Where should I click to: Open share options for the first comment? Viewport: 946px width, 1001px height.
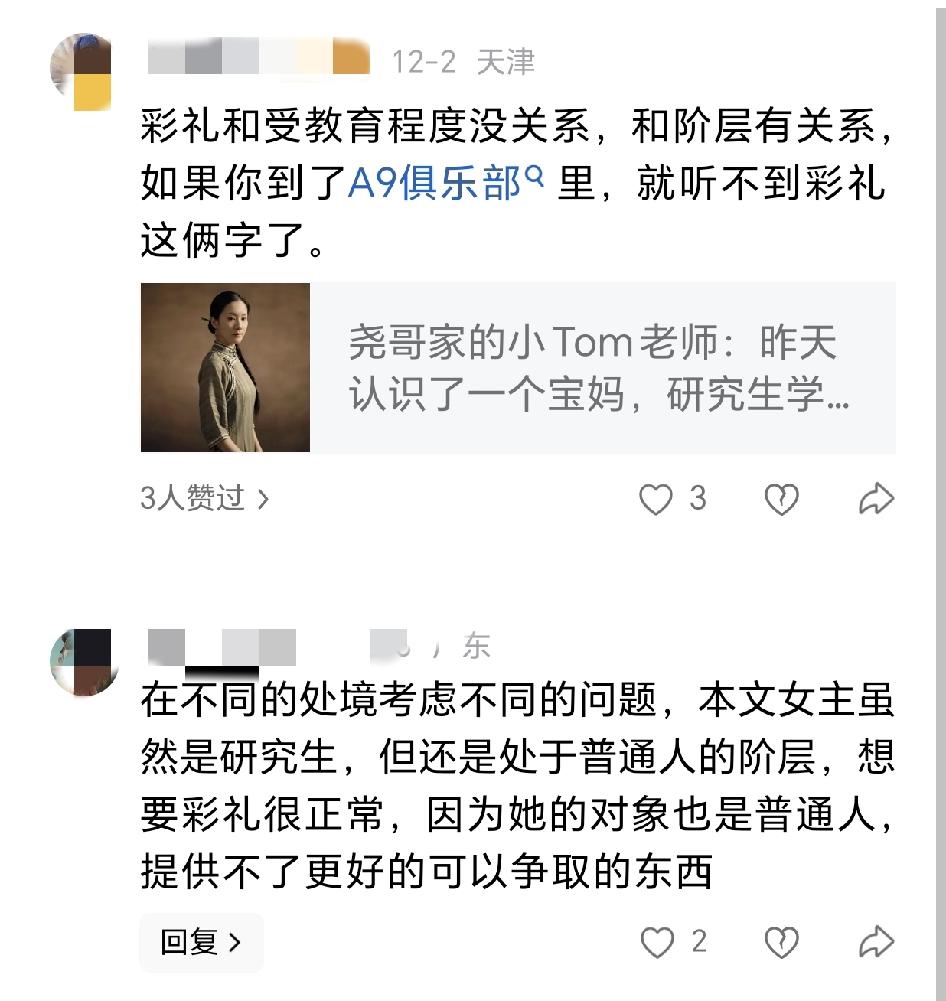pos(877,495)
